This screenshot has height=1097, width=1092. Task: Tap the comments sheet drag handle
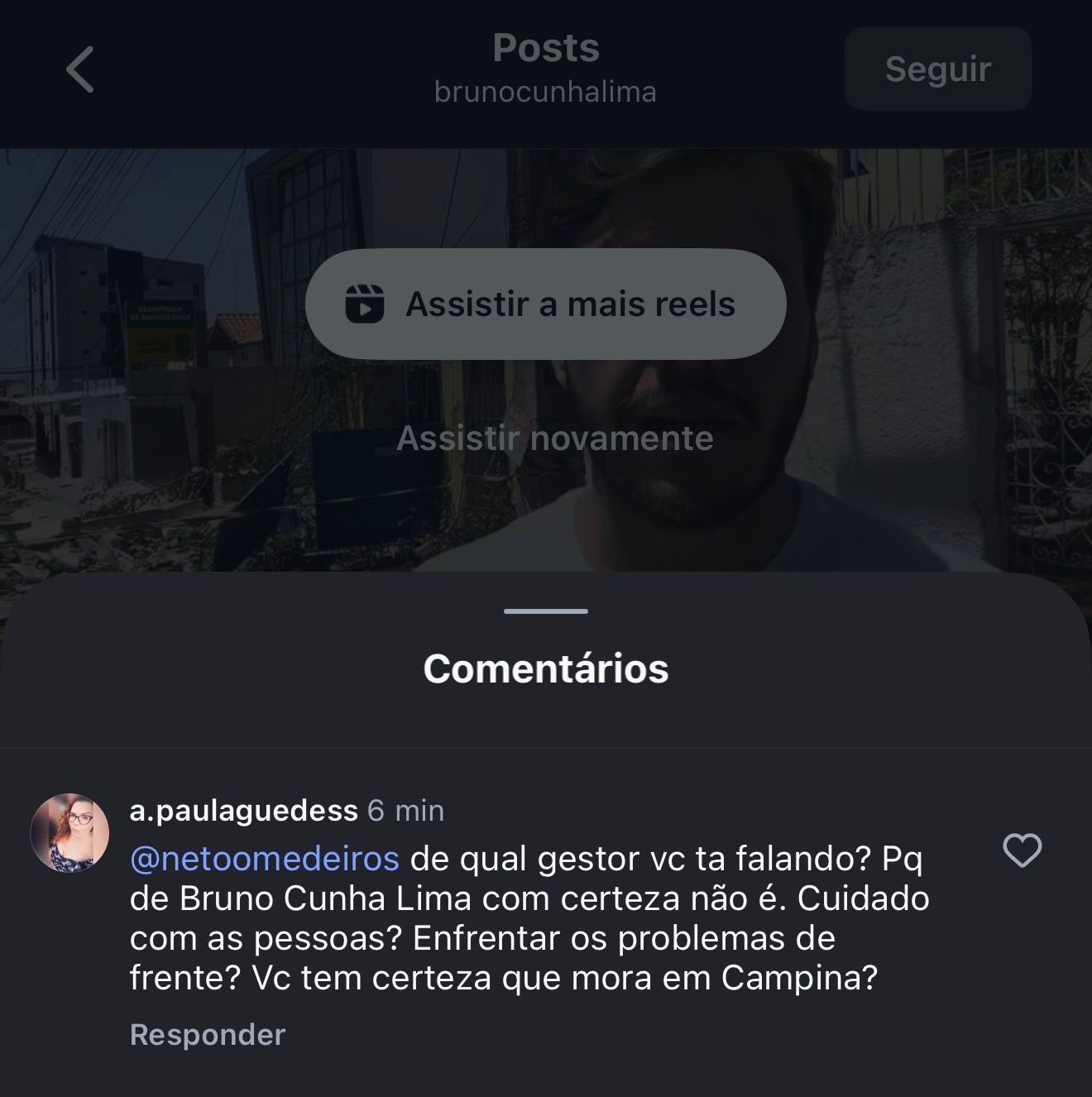(546, 611)
